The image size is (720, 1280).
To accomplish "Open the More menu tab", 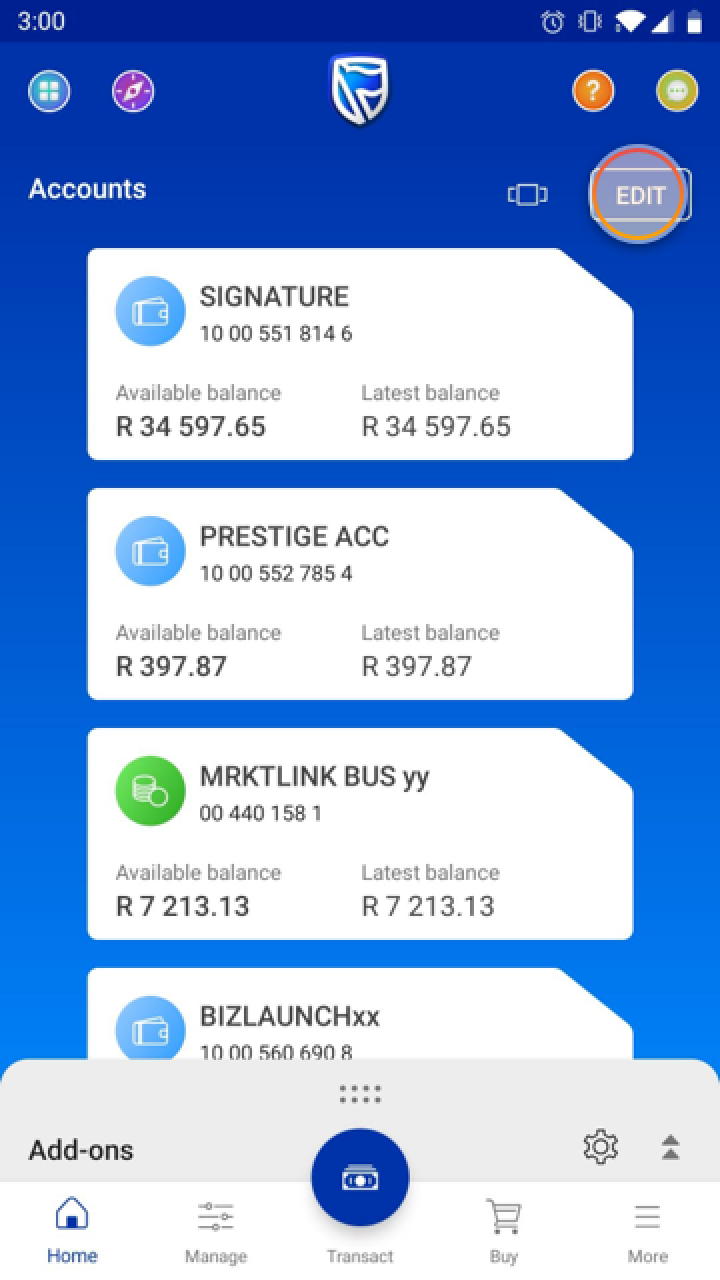I will (647, 1230).
